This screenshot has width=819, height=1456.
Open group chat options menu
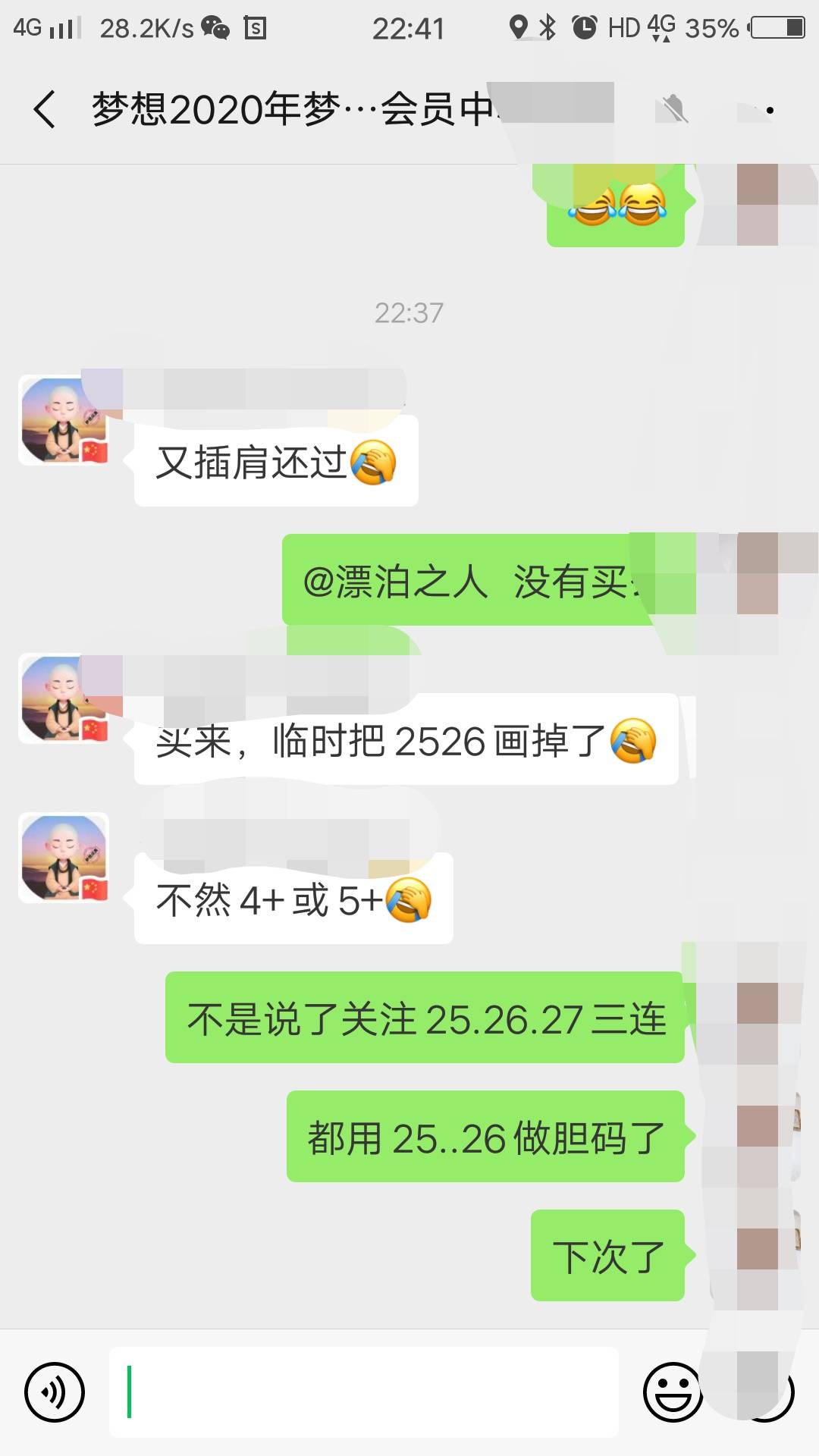pos(766,111)
